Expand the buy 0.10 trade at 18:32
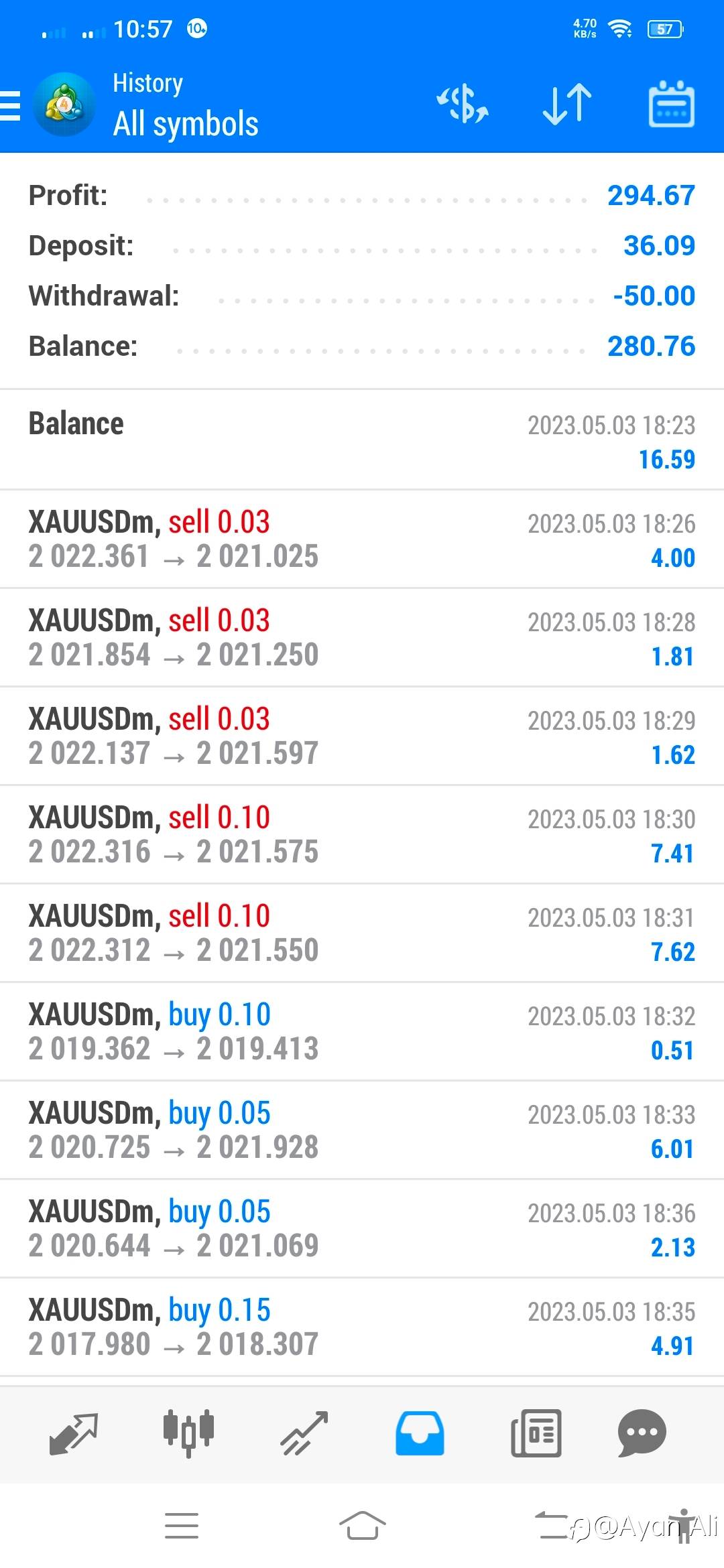 (x=362, y=1031)
